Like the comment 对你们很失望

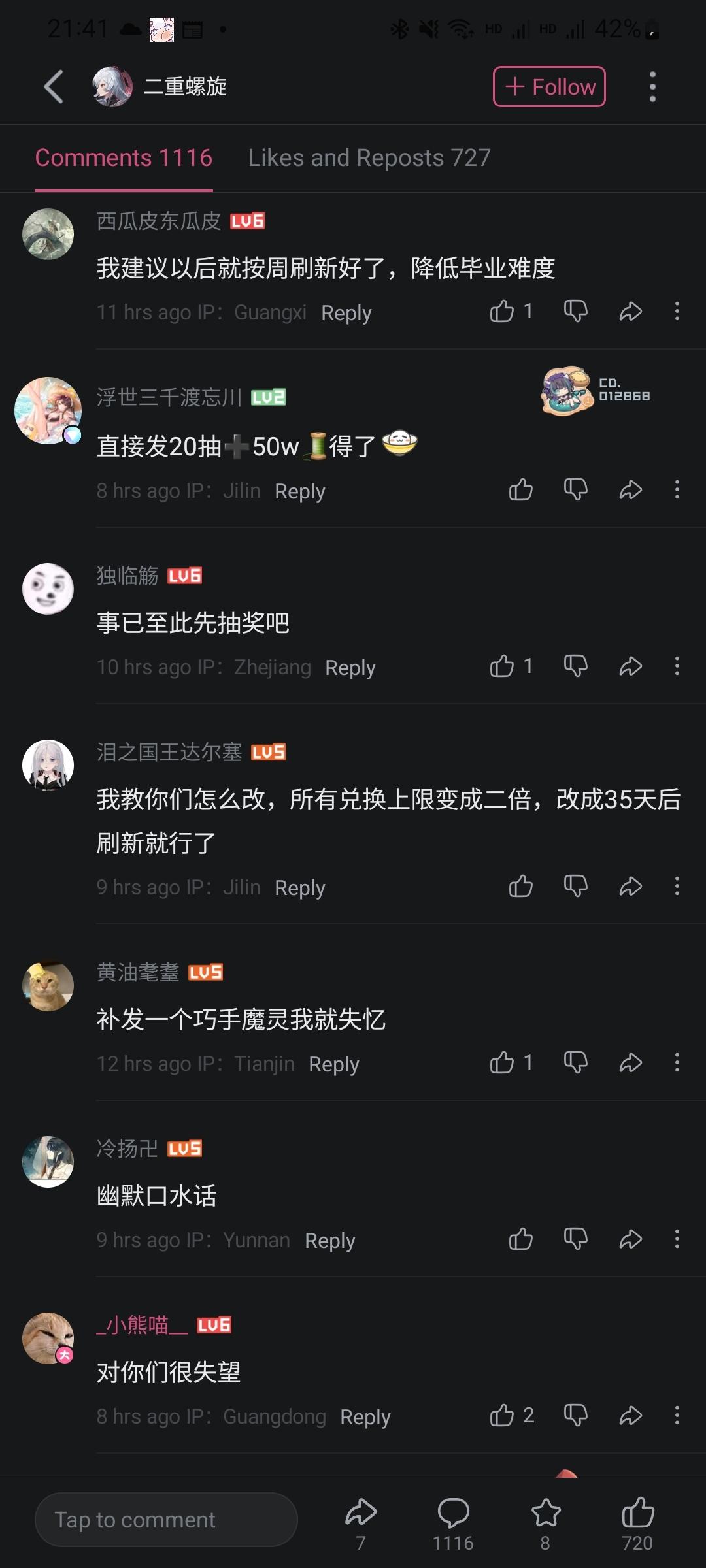(x=502, y=1416)
